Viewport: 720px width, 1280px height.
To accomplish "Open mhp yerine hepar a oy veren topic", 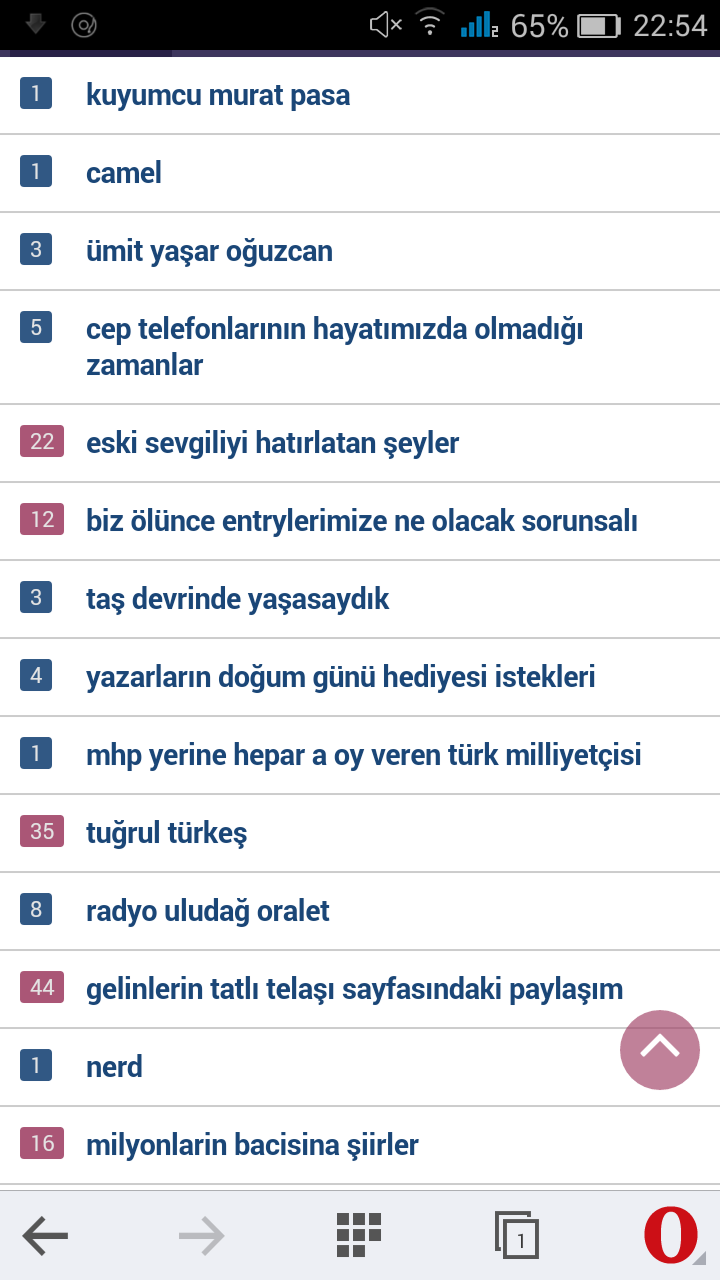I will 360,755.
